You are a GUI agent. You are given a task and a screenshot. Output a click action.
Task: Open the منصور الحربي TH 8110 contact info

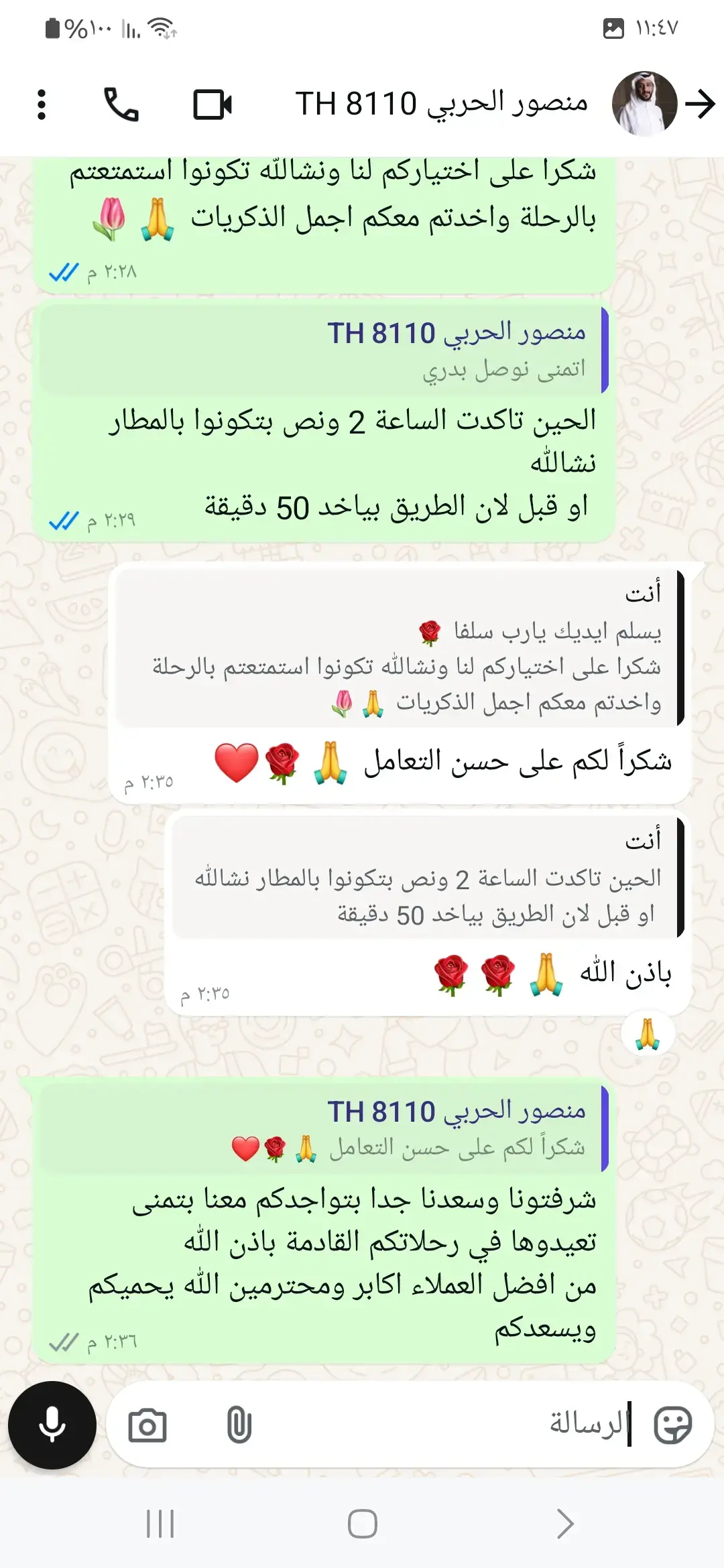[x=441, y=105]
